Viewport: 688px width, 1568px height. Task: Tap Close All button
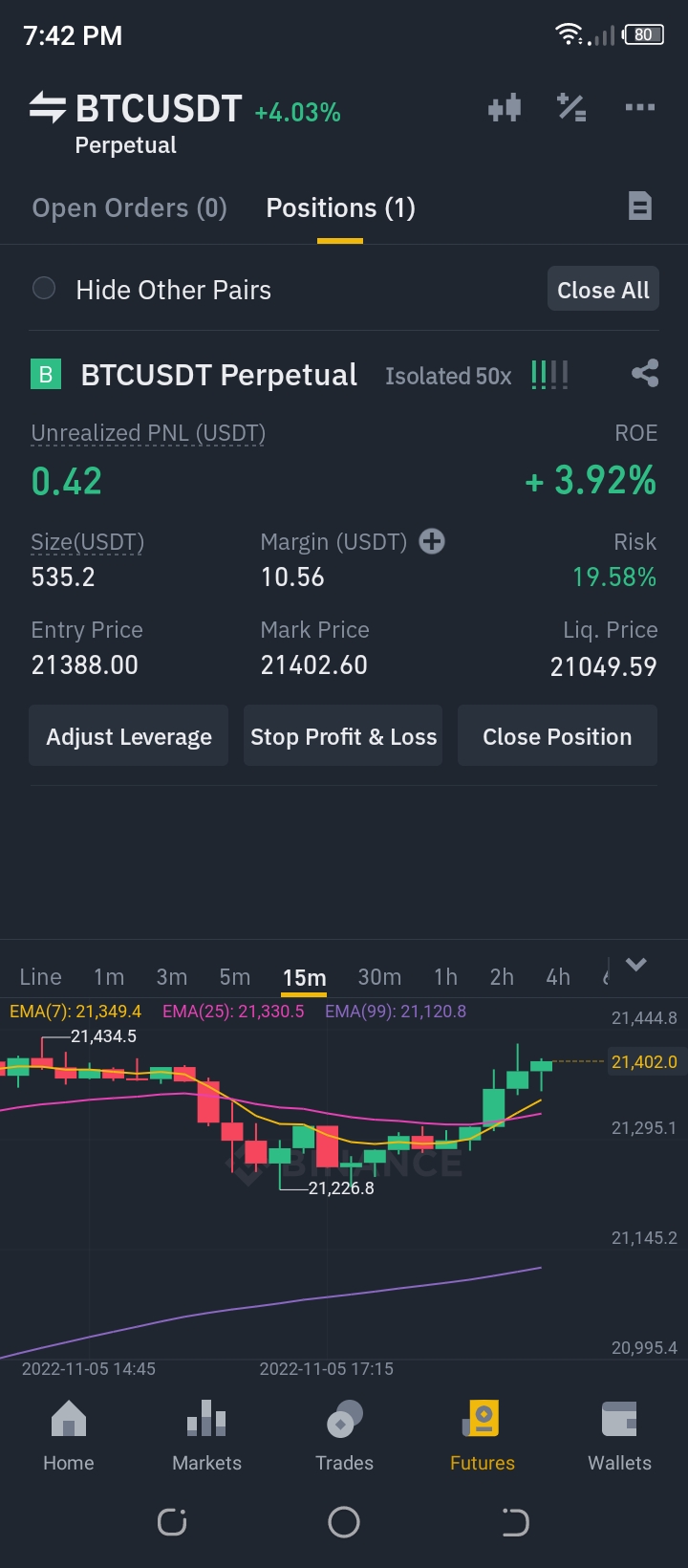pos(603,290)
